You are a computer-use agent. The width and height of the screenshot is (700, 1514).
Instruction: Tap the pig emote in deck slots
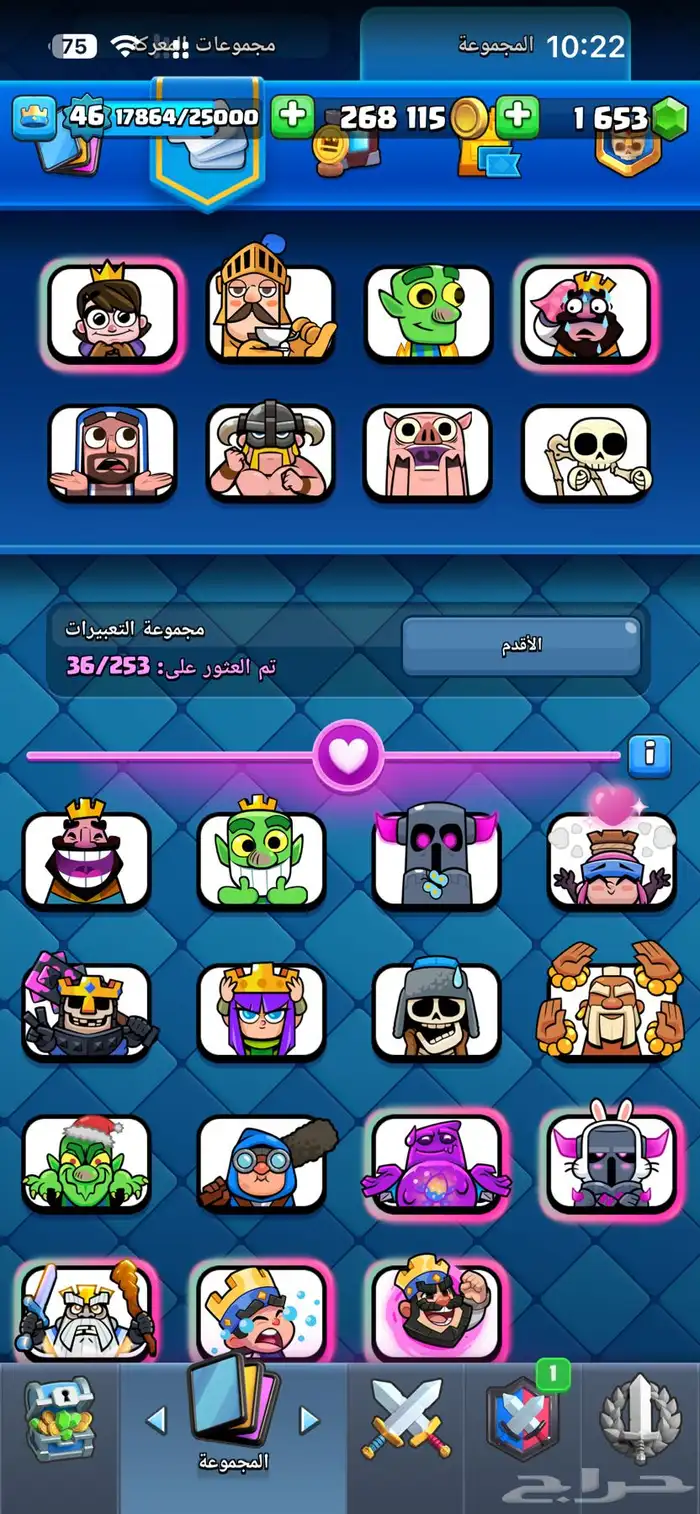click(x=428, y=452)
